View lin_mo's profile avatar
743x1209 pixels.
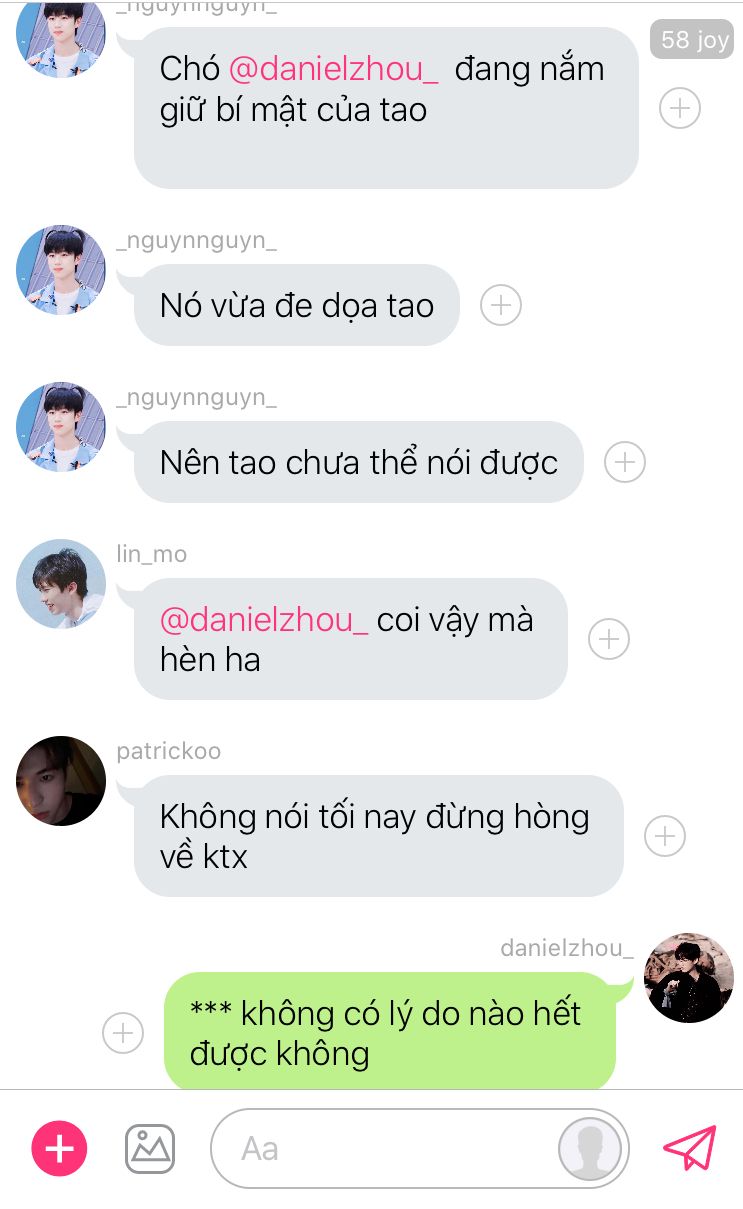tap(61, 584)
